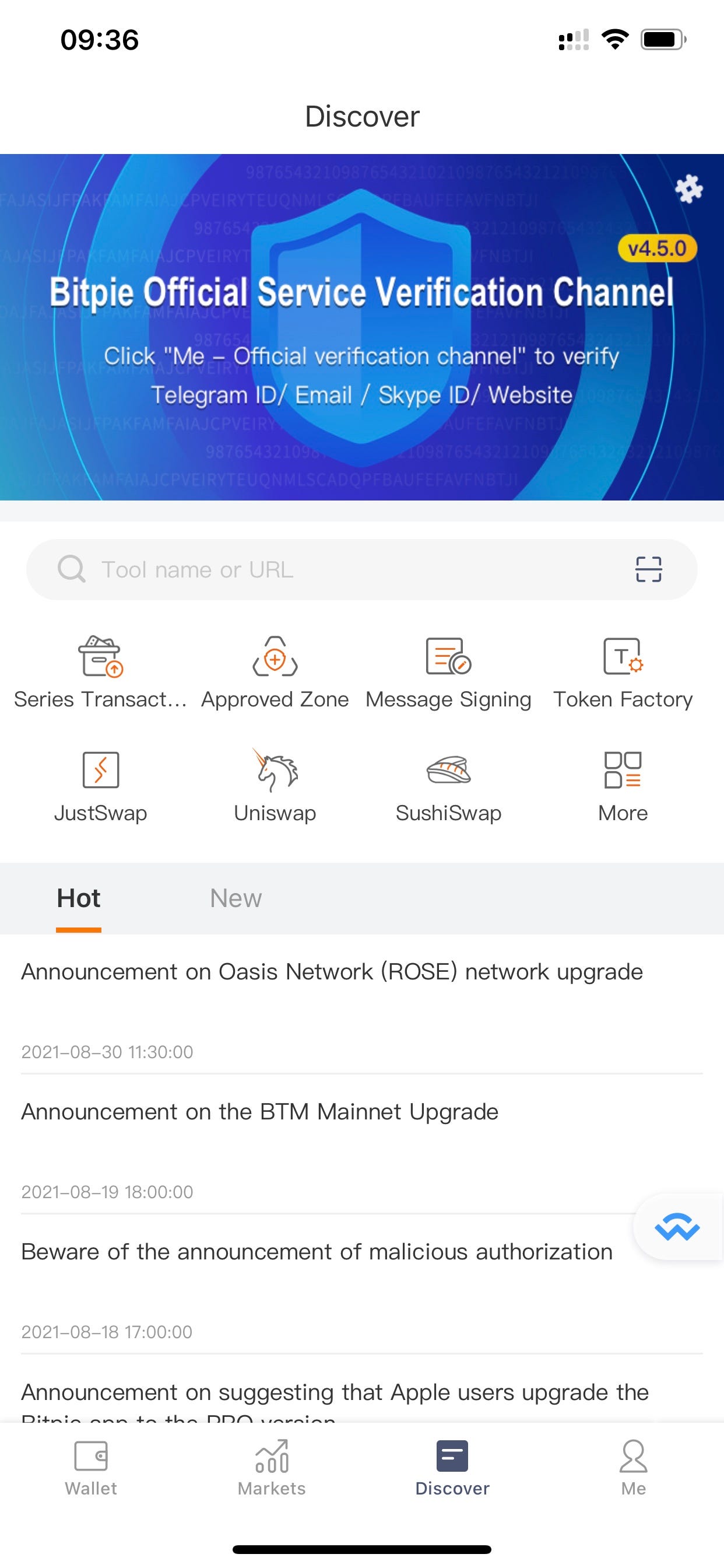Select the Hot tab
Viewport: 724px width, 1568px height.
pos(79,898)
